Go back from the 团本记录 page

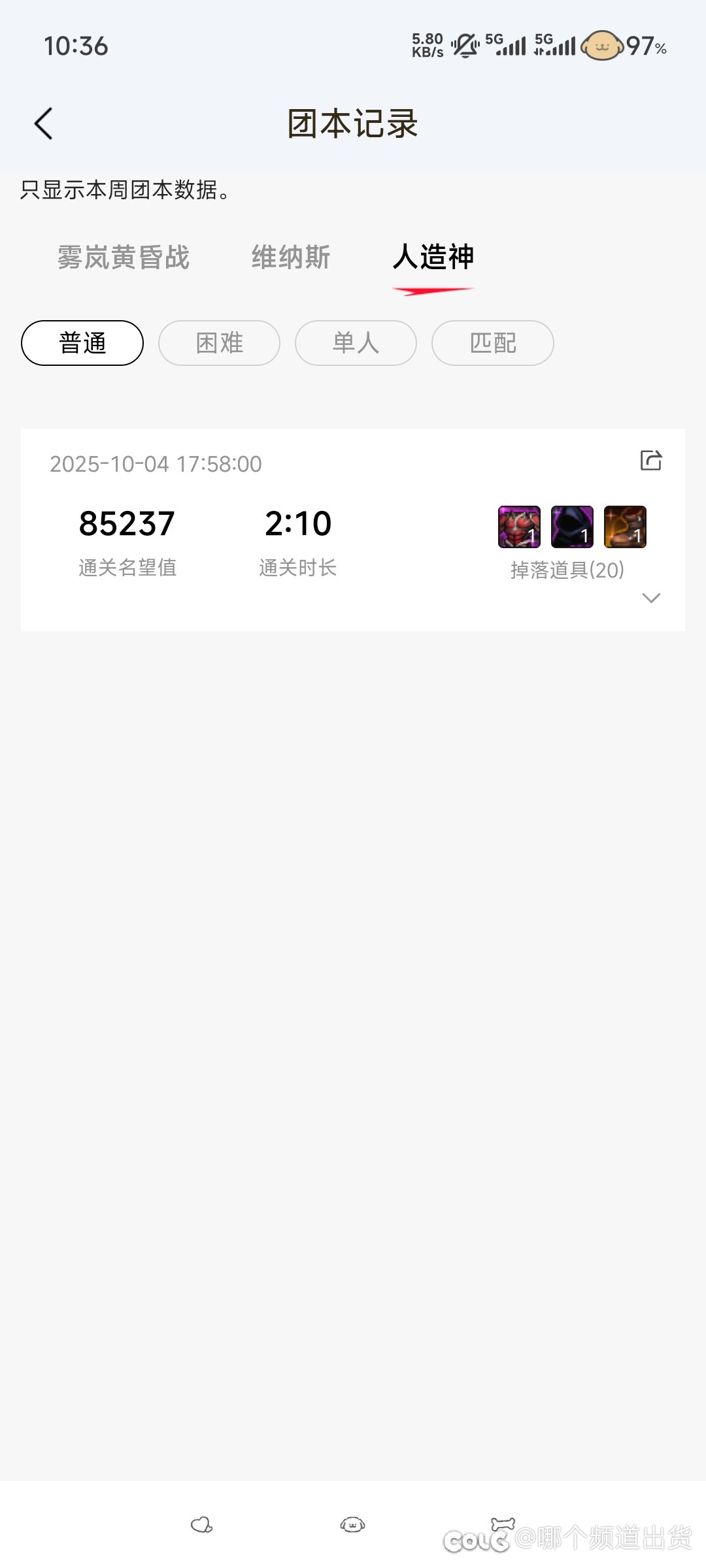point(43,123)
